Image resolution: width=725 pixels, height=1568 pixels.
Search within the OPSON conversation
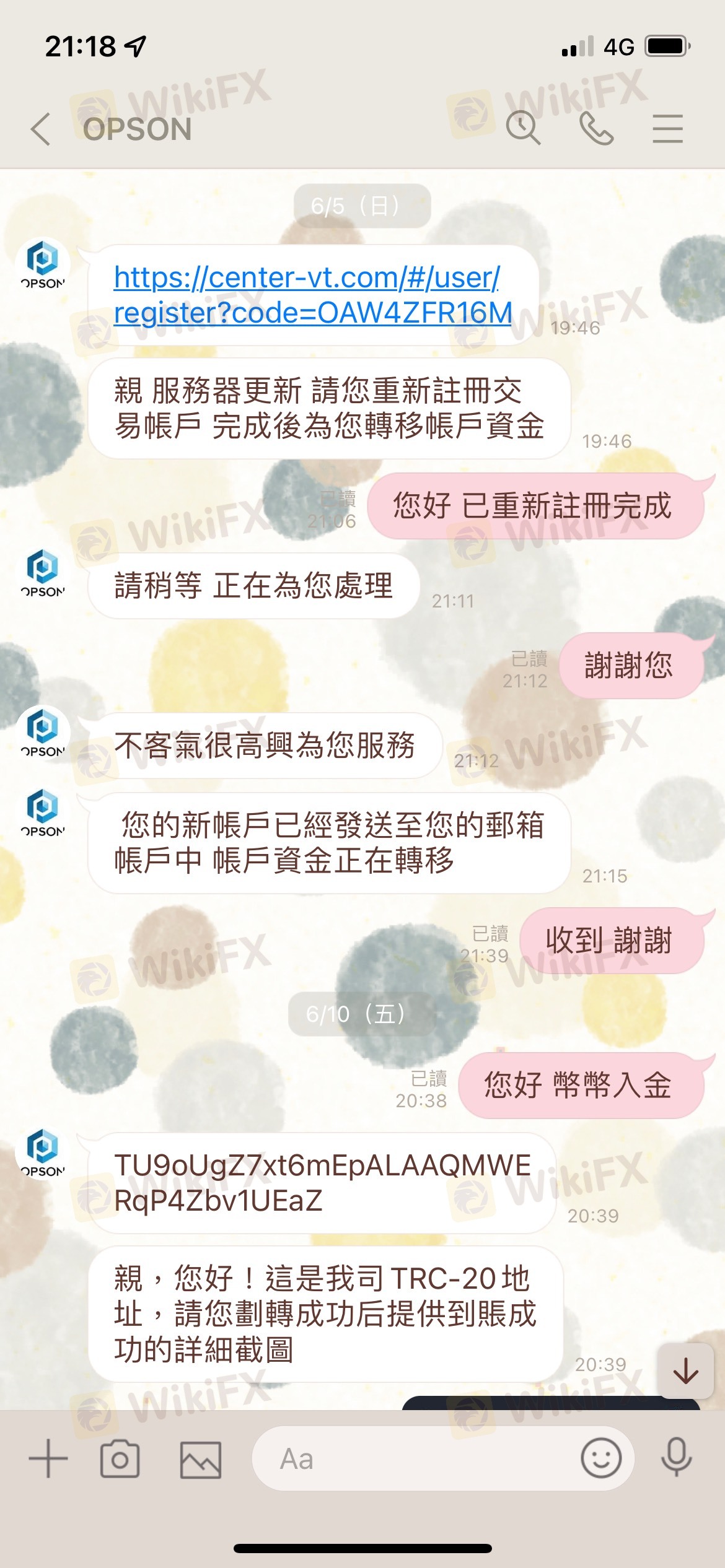[x=524, y=129]
